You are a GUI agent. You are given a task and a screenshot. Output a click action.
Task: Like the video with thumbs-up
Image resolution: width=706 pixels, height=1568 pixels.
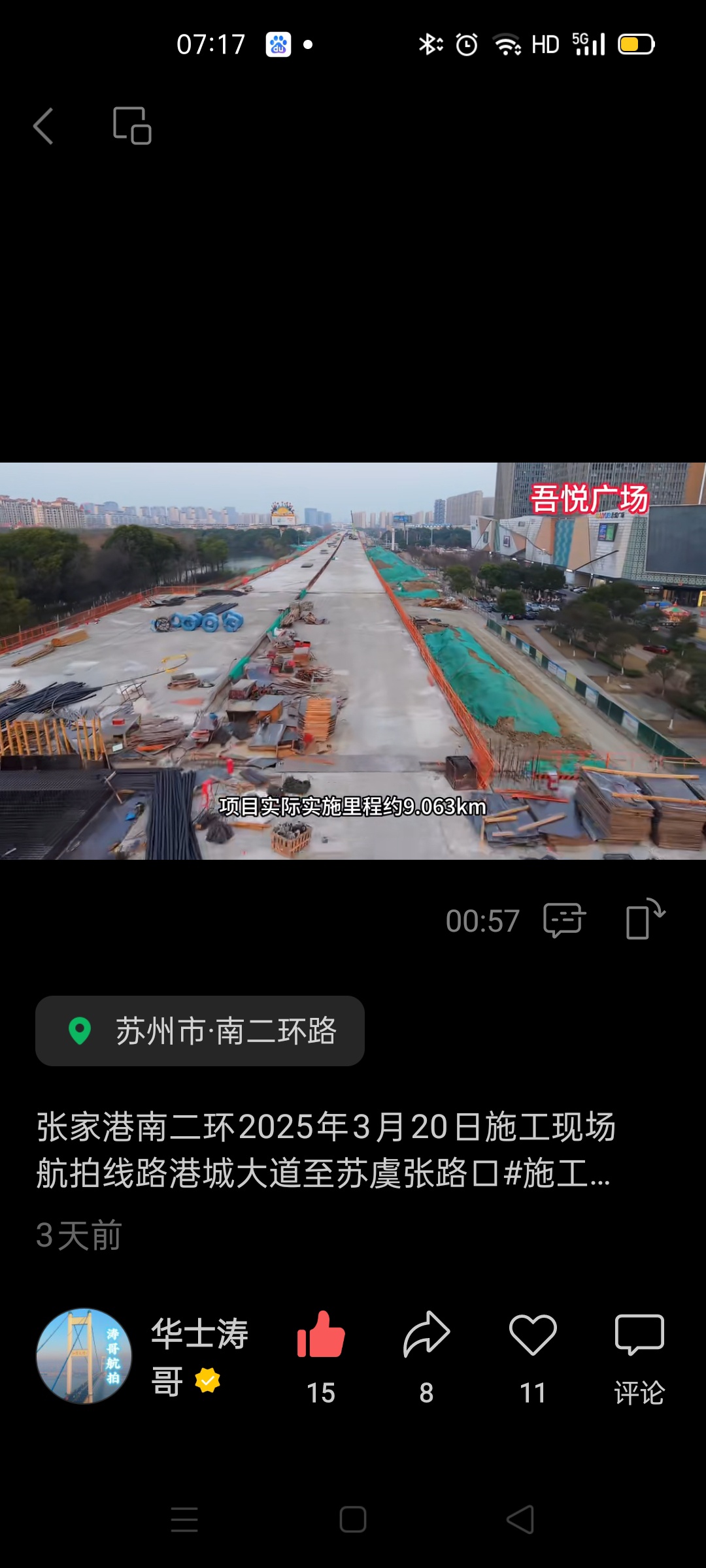321,1337
